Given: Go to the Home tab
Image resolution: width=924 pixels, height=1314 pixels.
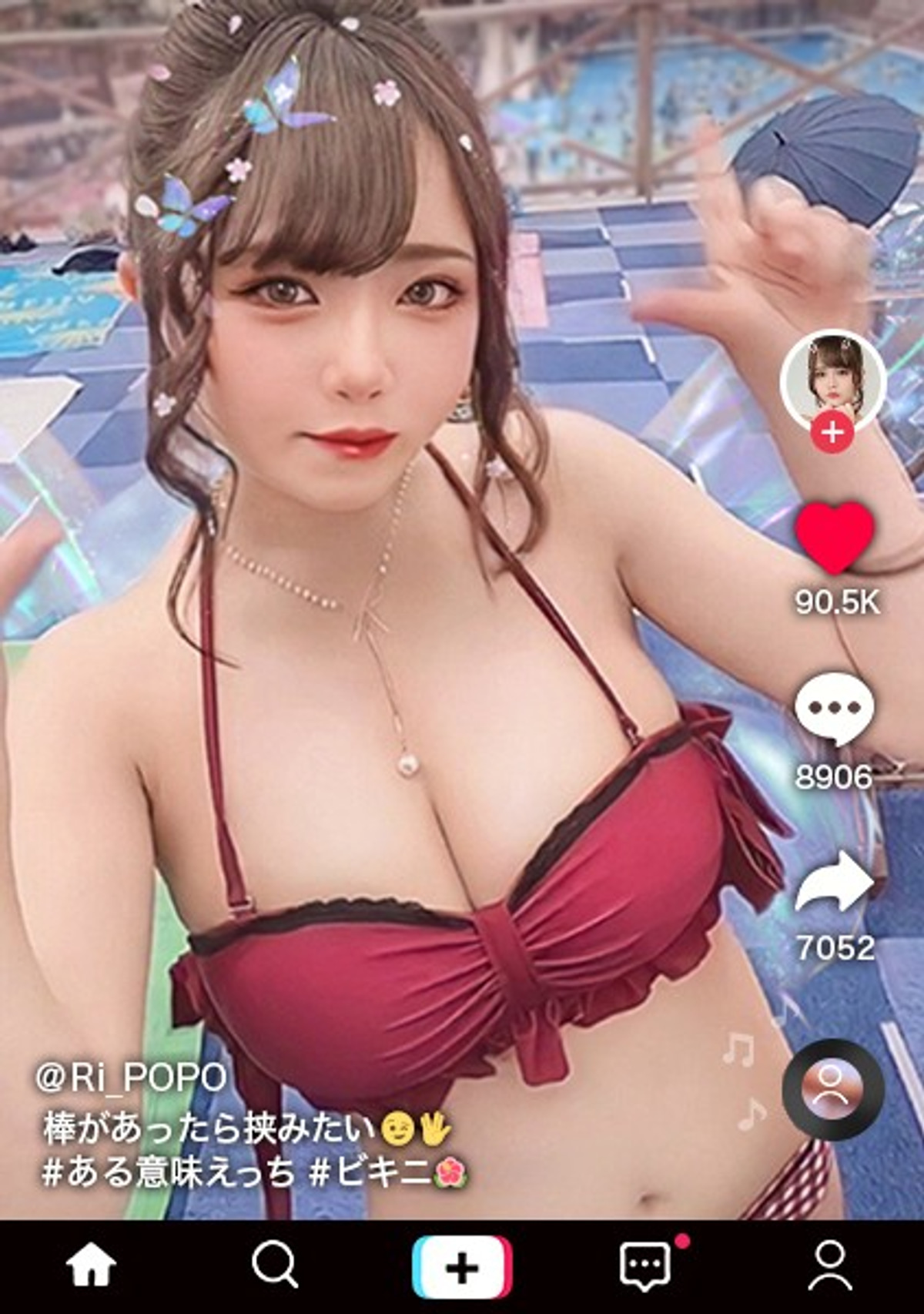Looking at the screenshot, I should pyautogui.click(x=91, y=1265).
